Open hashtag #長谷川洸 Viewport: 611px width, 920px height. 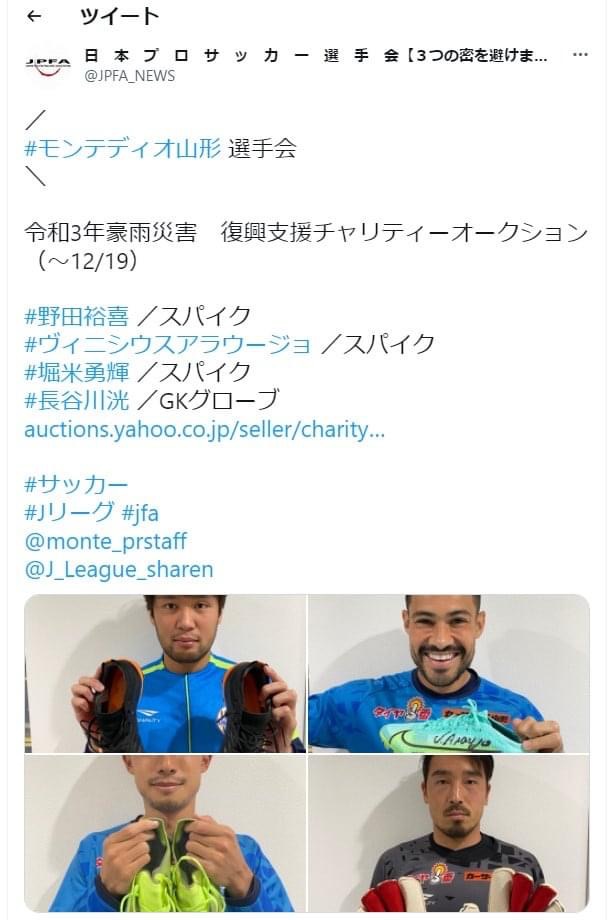click(x=77, y=401)
